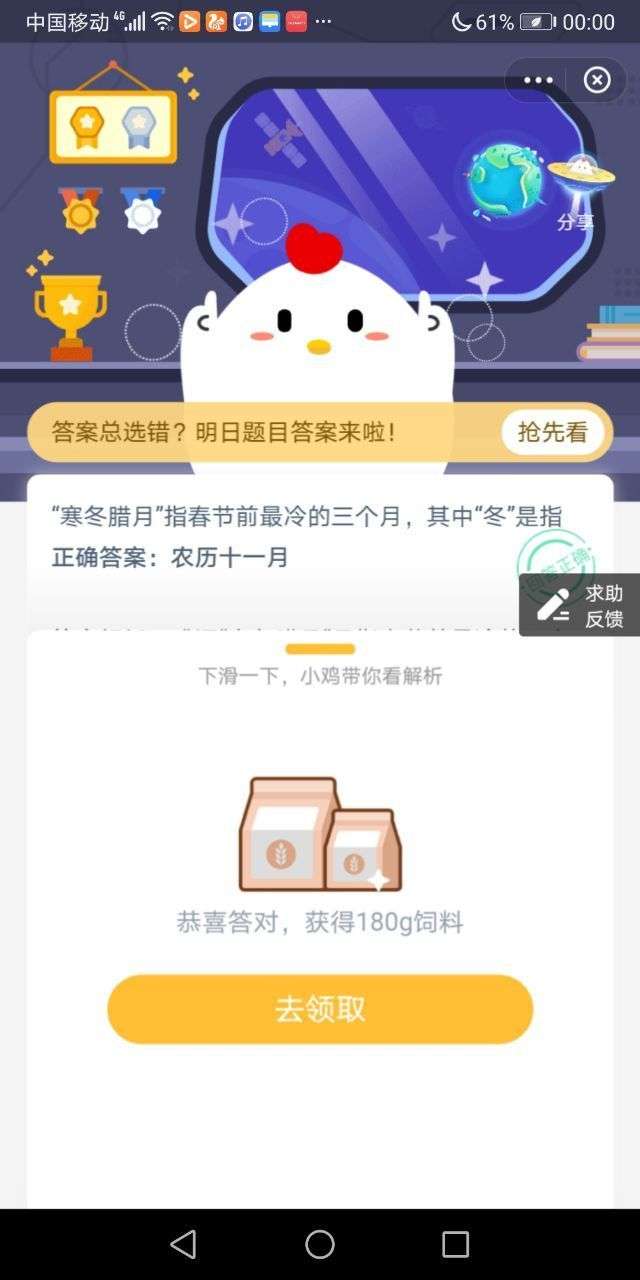Close the mini program
The image size is (640, 1280).
tap(597, 81)
